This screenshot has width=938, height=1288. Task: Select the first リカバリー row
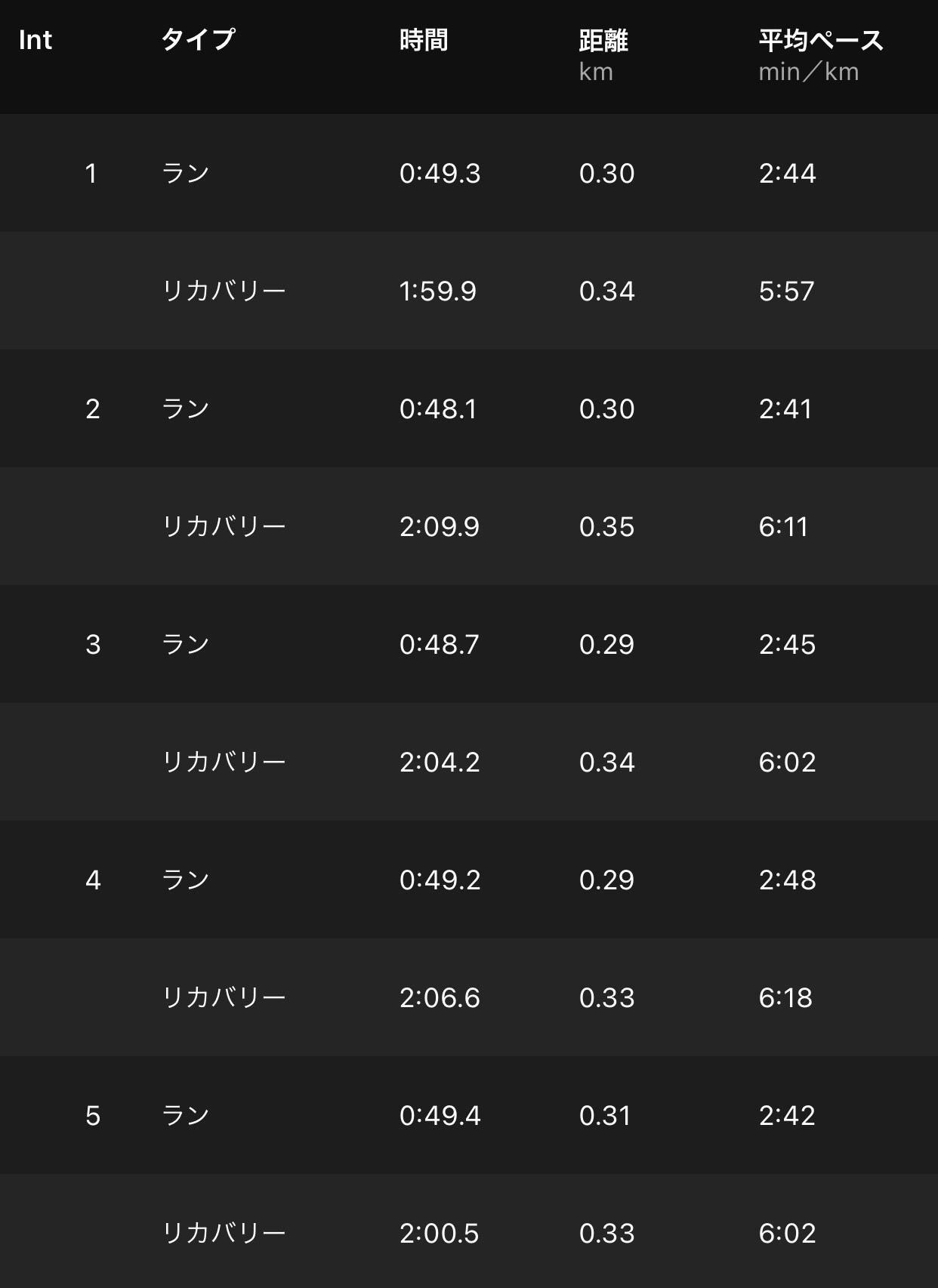point(468,291)
